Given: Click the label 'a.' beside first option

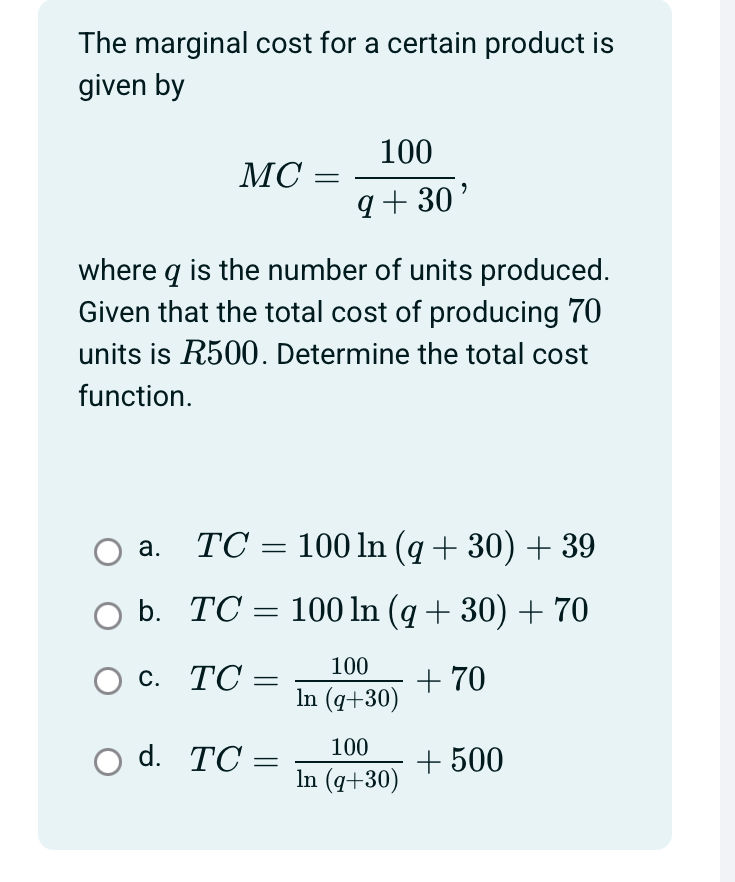Looking at the screenshot, I should [x=148, y=546].
